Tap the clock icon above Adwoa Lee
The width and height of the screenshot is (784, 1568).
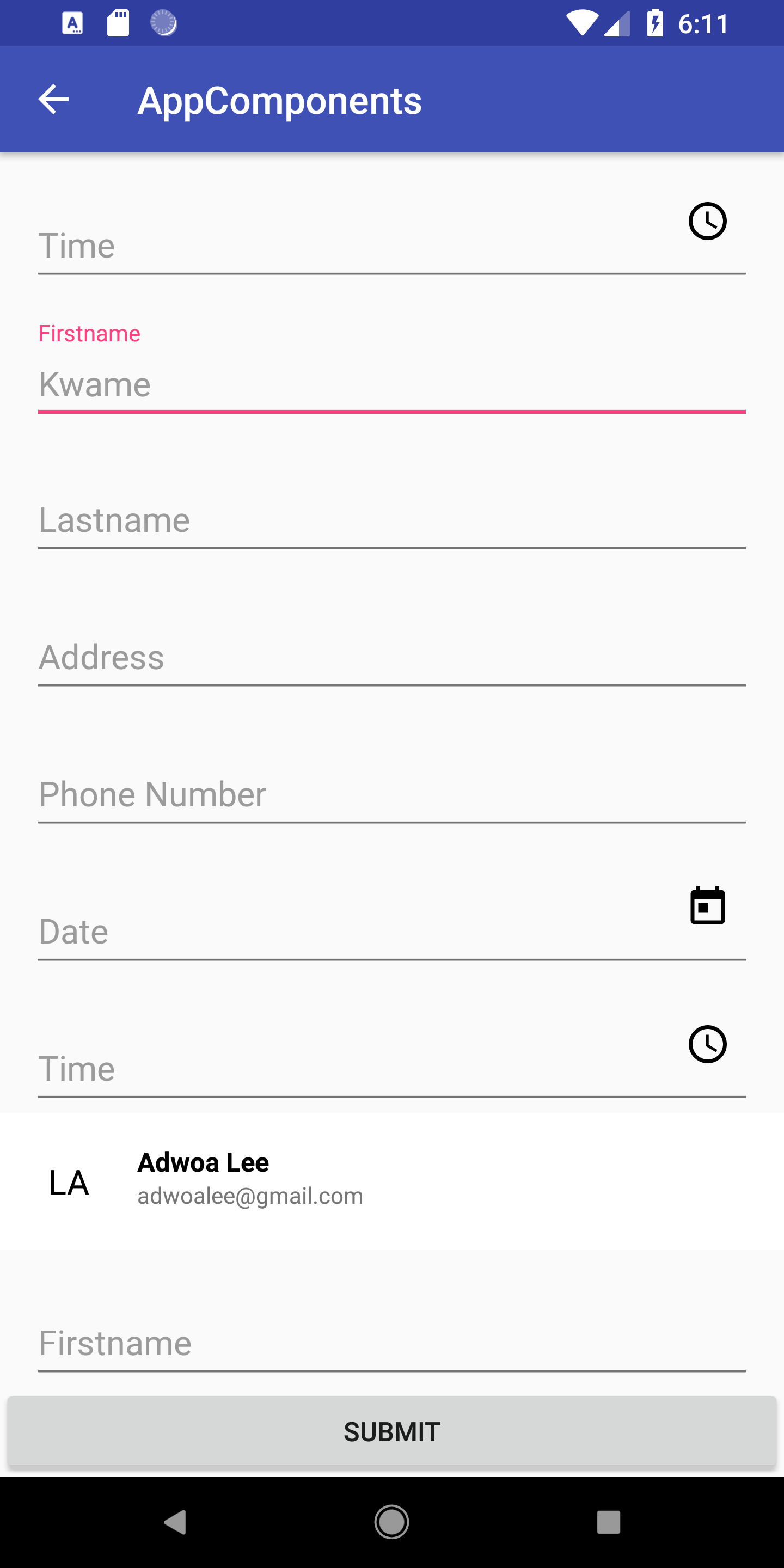[x=707, y=1045]
